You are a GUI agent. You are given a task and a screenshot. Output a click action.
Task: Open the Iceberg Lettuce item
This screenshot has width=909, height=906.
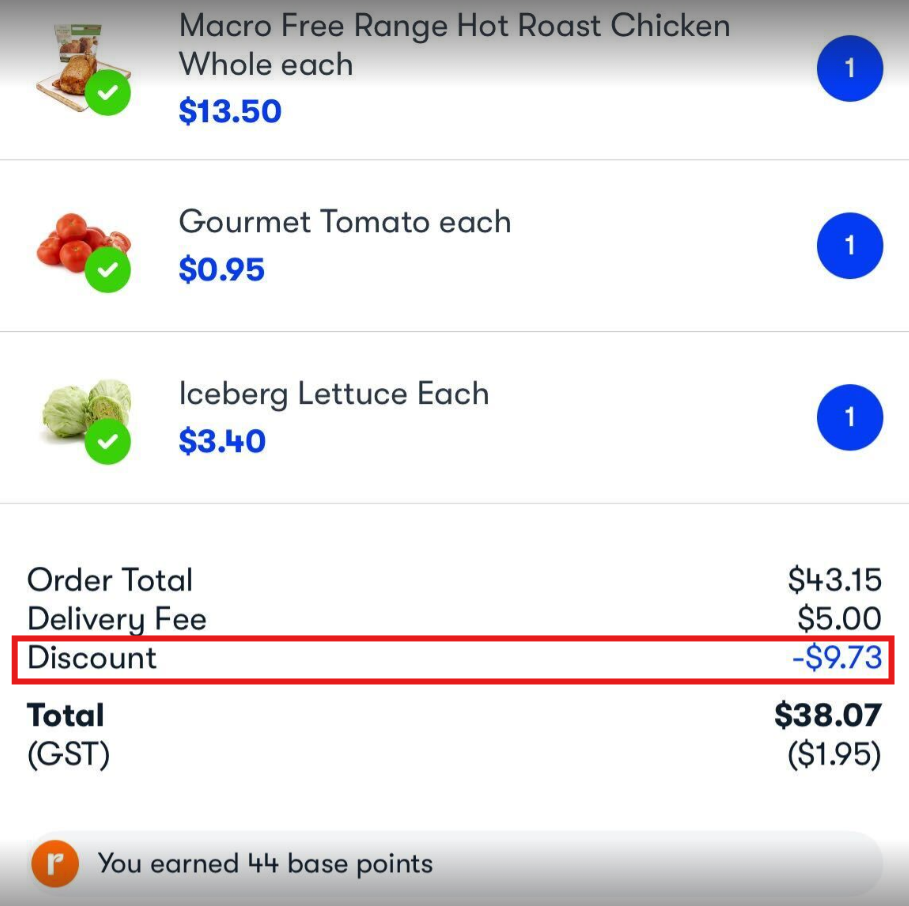pos(334,394)
